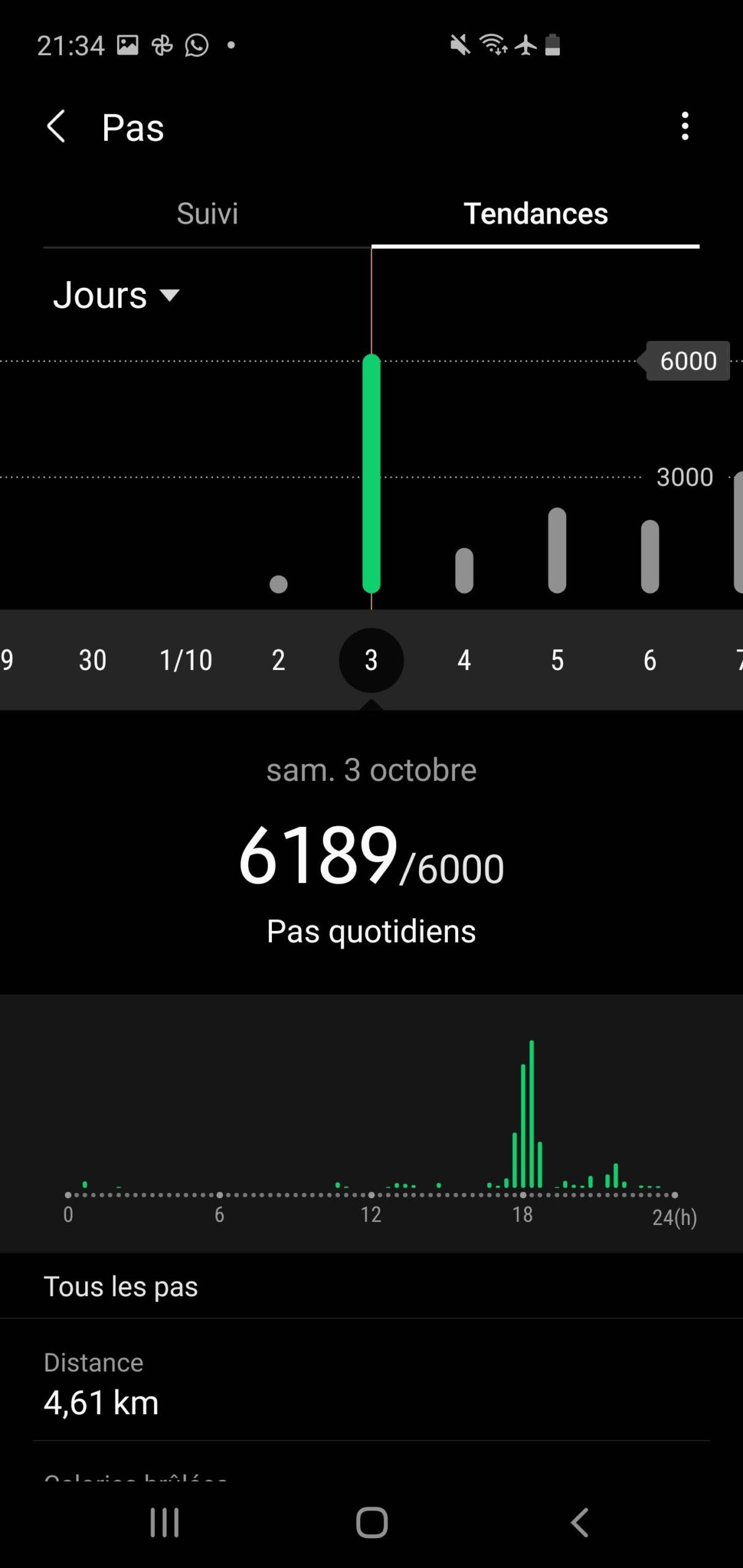Select day 6 in the date strip
Image resolution: width=743 pixels, height=1568 pixels.
click(650, 660)
